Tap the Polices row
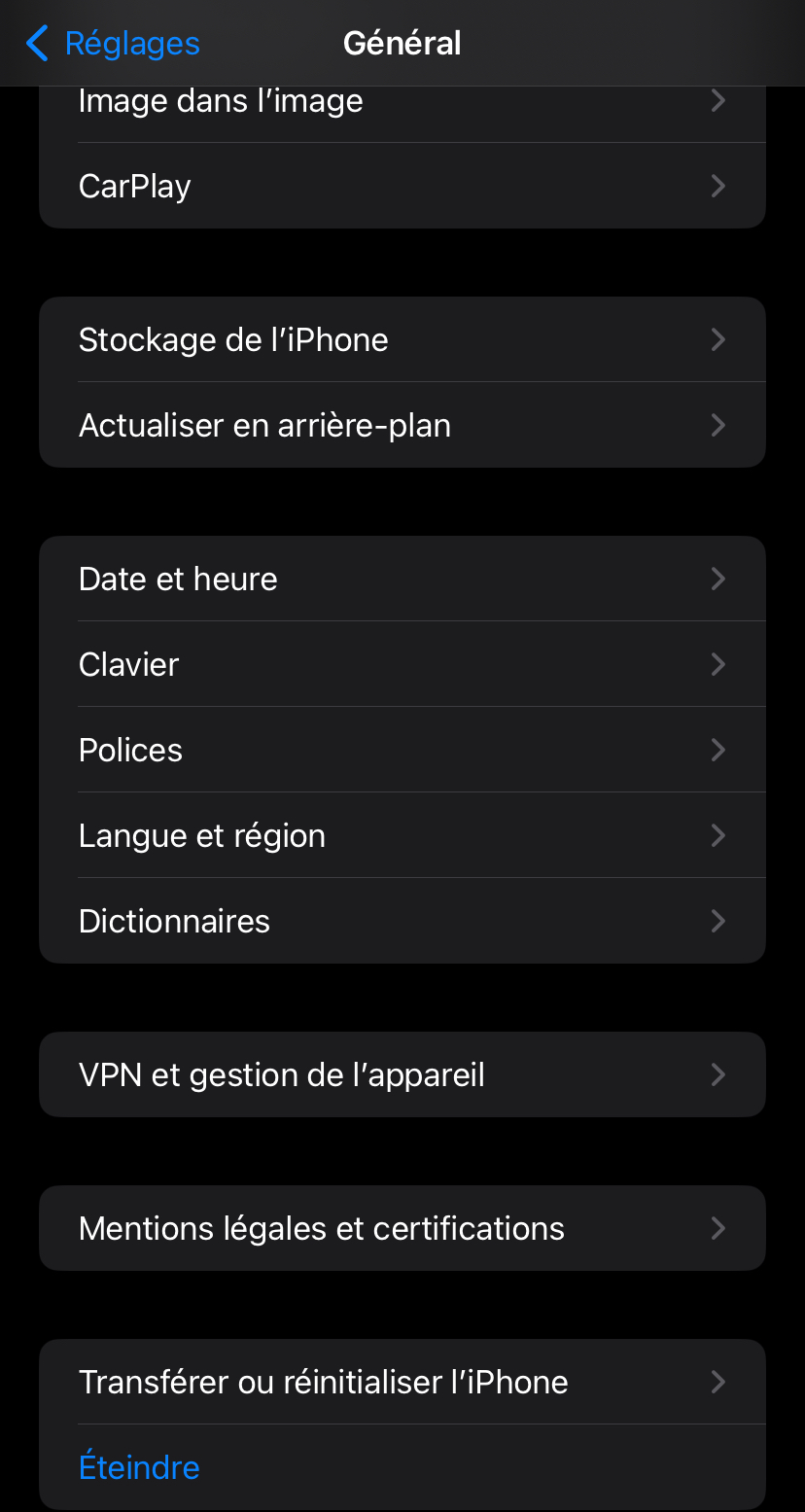 coord(402,750)
